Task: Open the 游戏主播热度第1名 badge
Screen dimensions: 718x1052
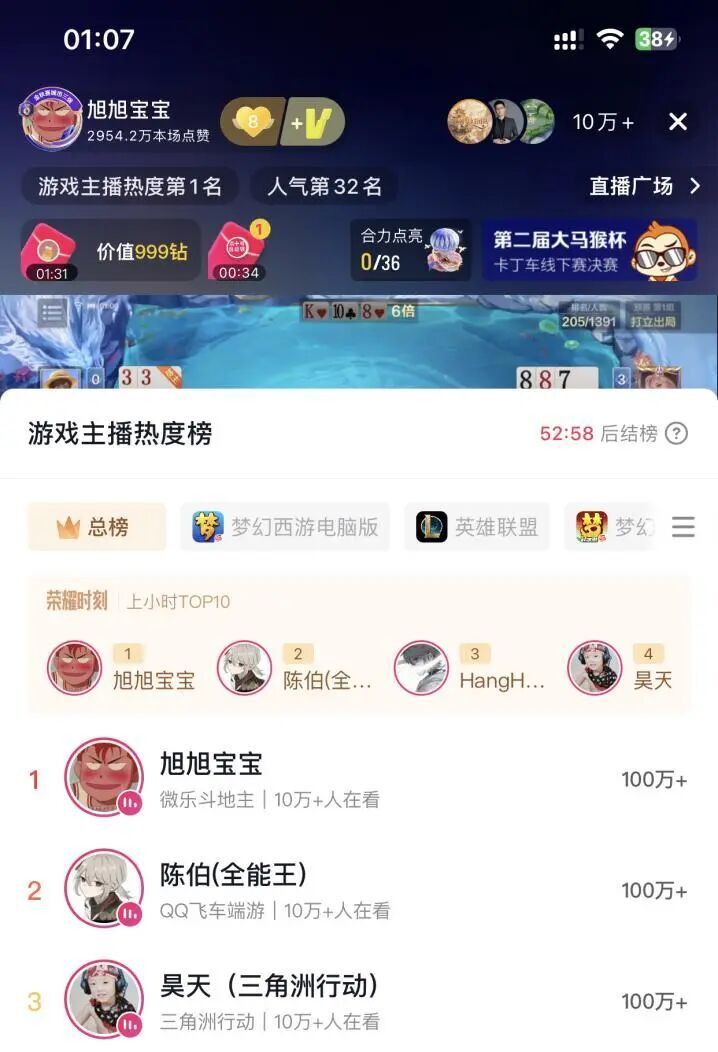Action: pos(130,186)
